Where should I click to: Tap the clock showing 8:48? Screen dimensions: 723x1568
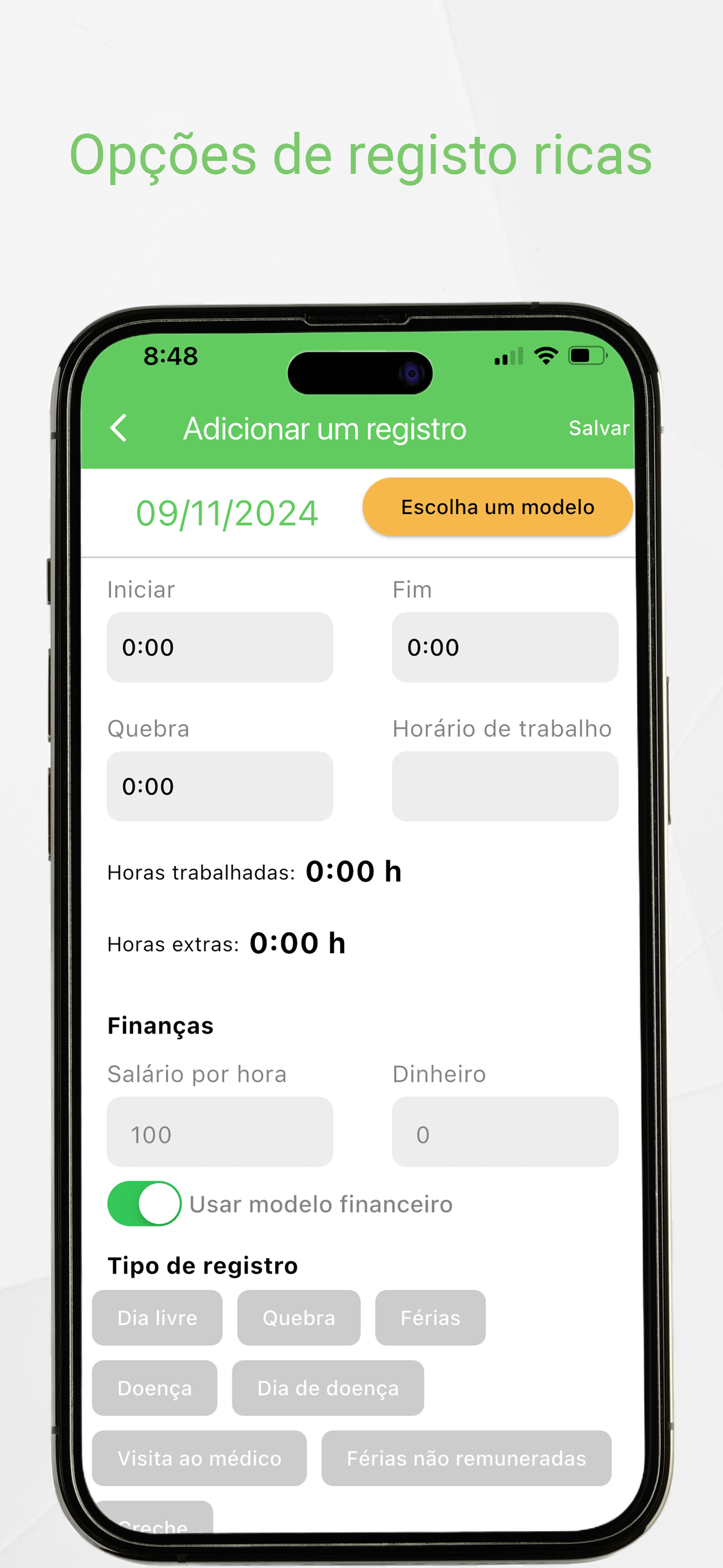pos(170,357)
